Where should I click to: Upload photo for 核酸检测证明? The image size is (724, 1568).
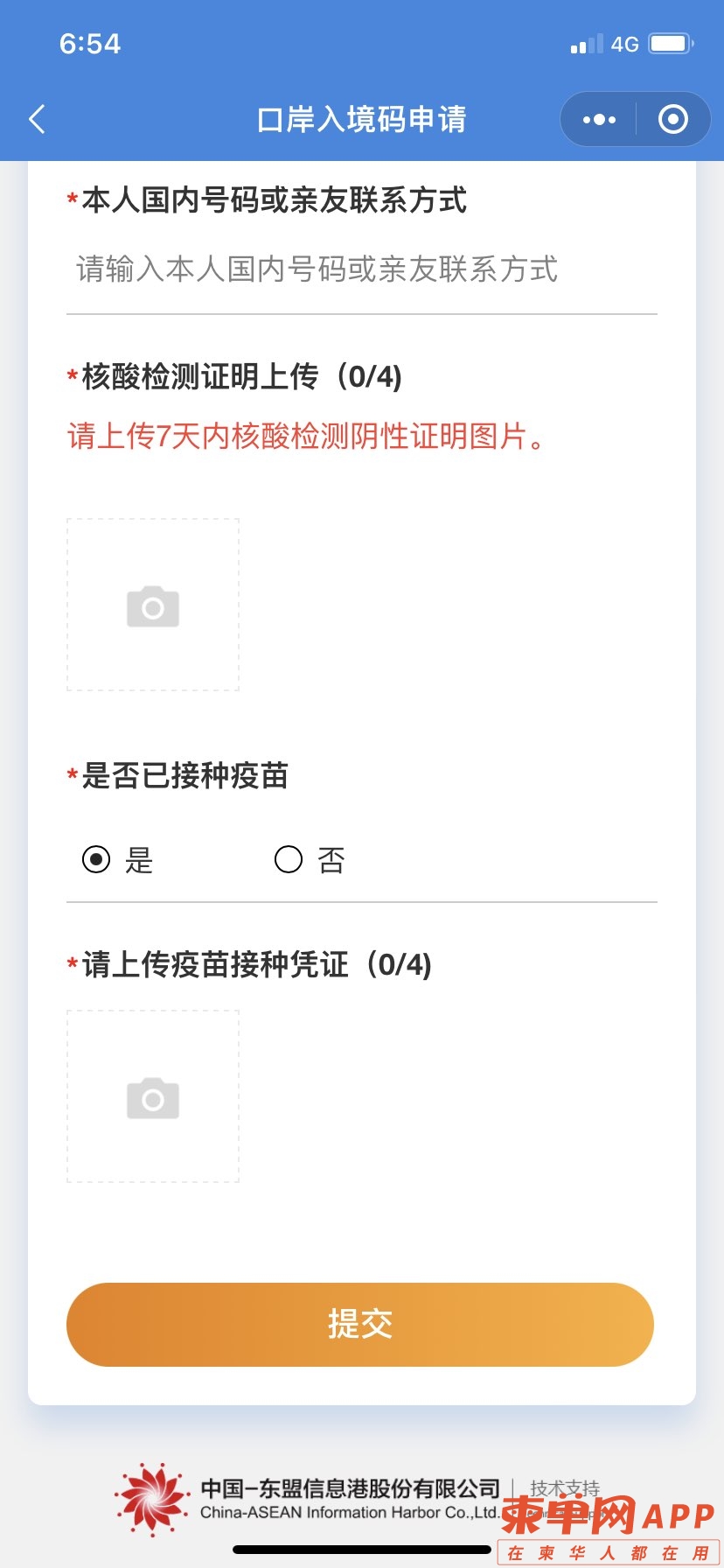(x=153, y=605)
